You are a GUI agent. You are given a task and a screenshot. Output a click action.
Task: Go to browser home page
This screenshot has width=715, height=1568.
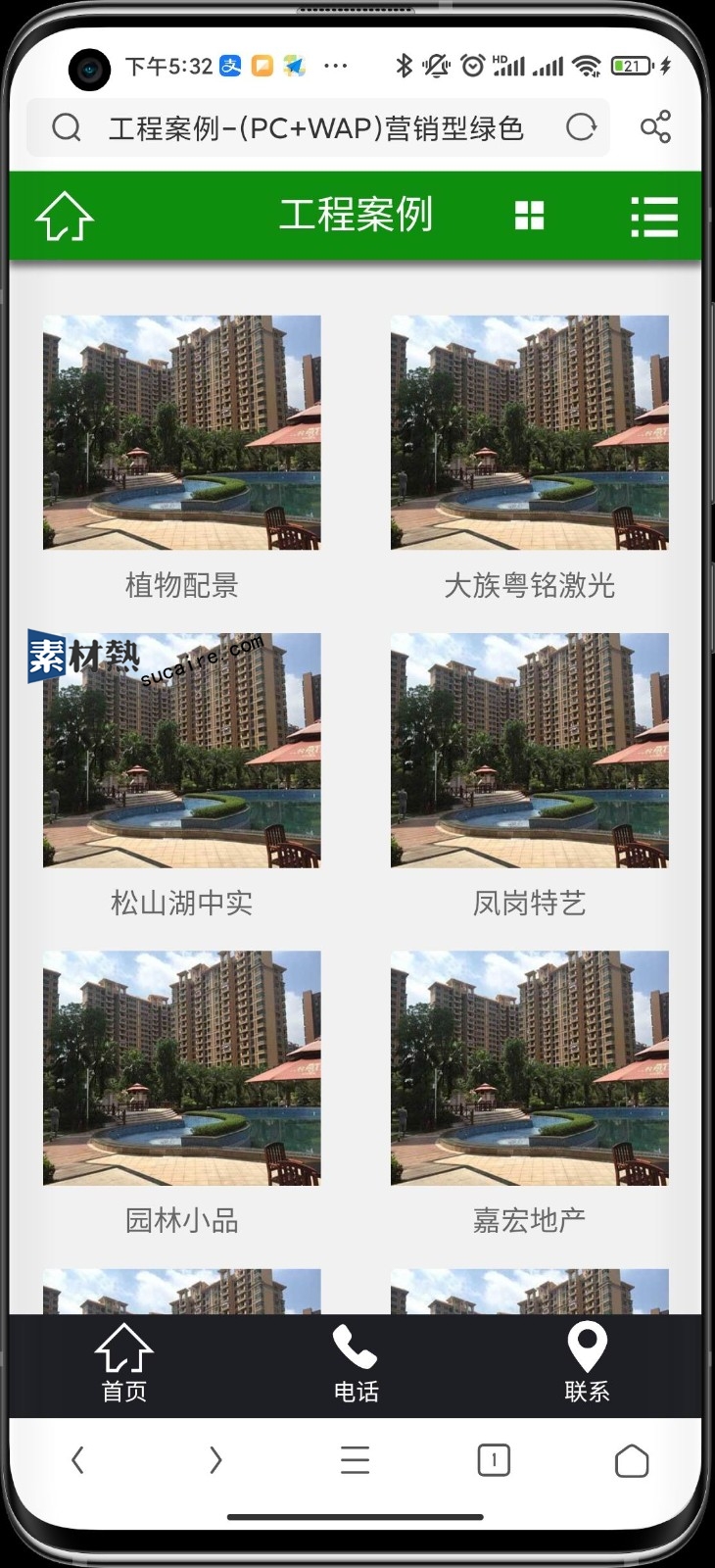click(632, 1460)
